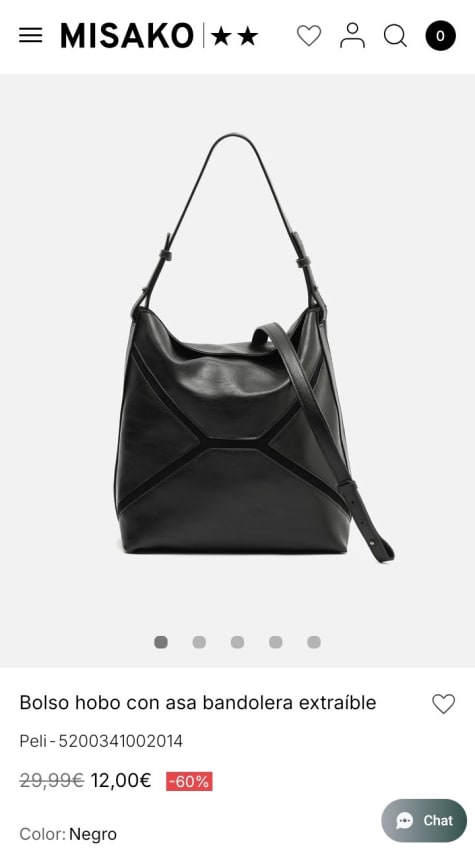Start a conversation with the Chat button
The height and width of the screenshot is (853, 475).
(x=424, y=820)
